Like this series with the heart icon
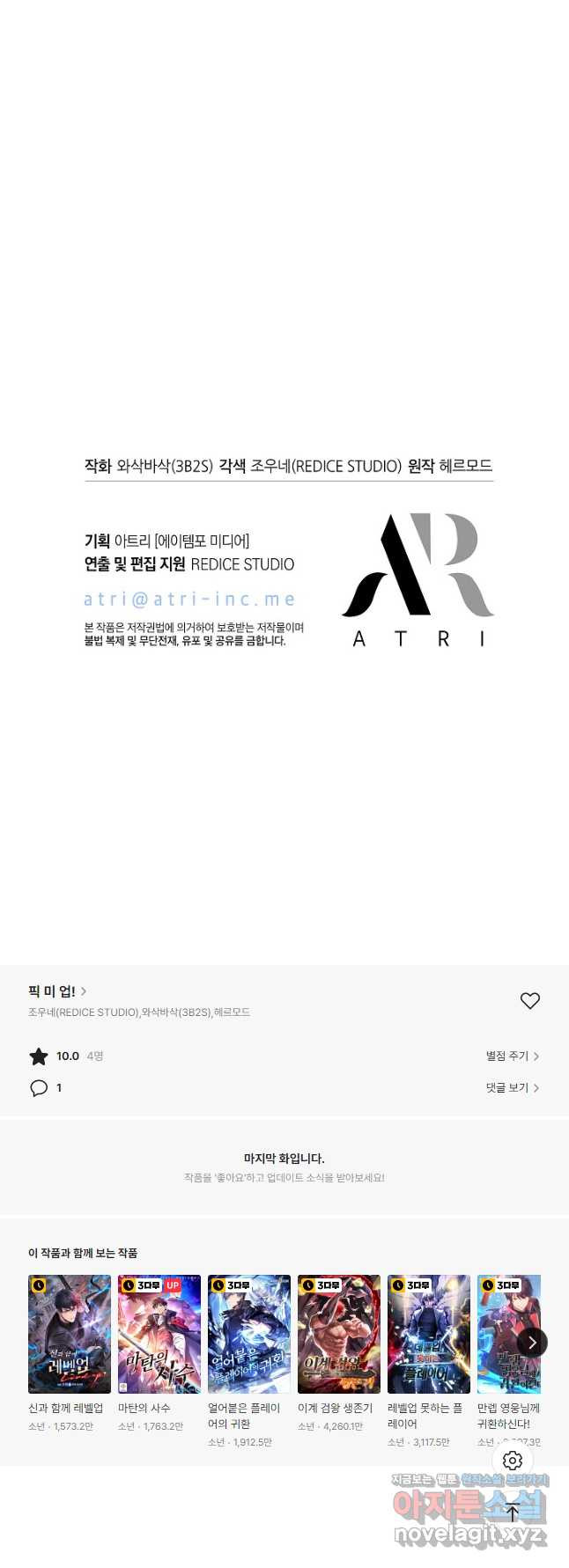 click(529, 1001)
